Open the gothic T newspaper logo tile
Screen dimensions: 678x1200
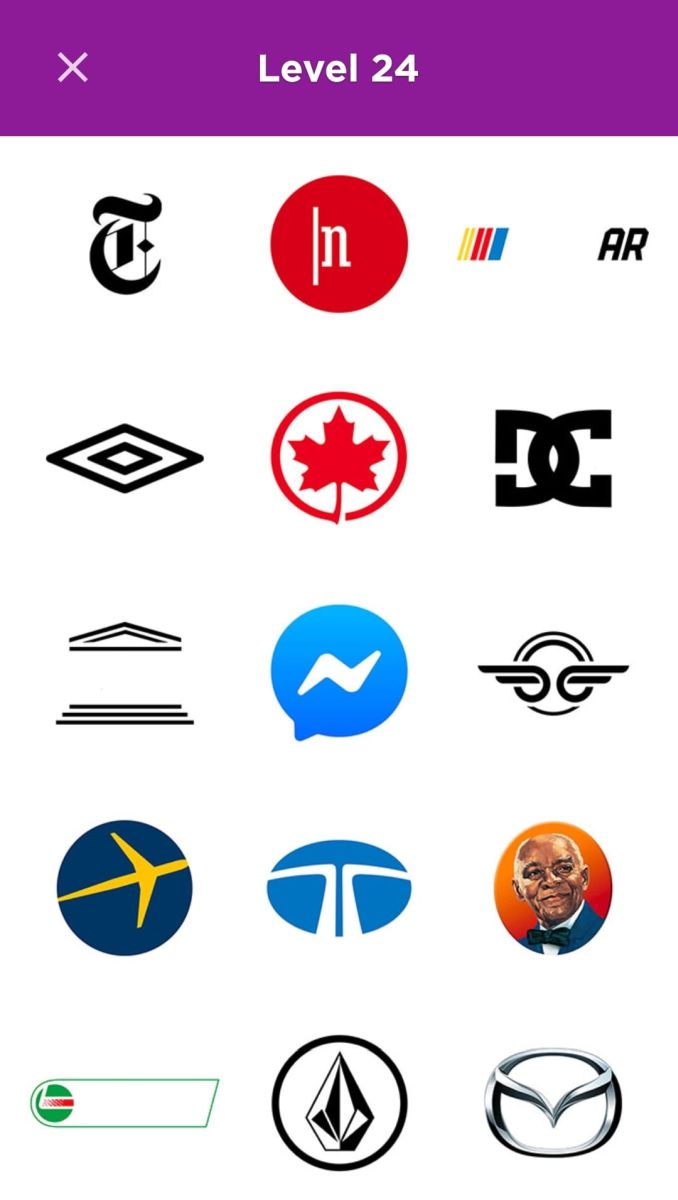point(125,244)
